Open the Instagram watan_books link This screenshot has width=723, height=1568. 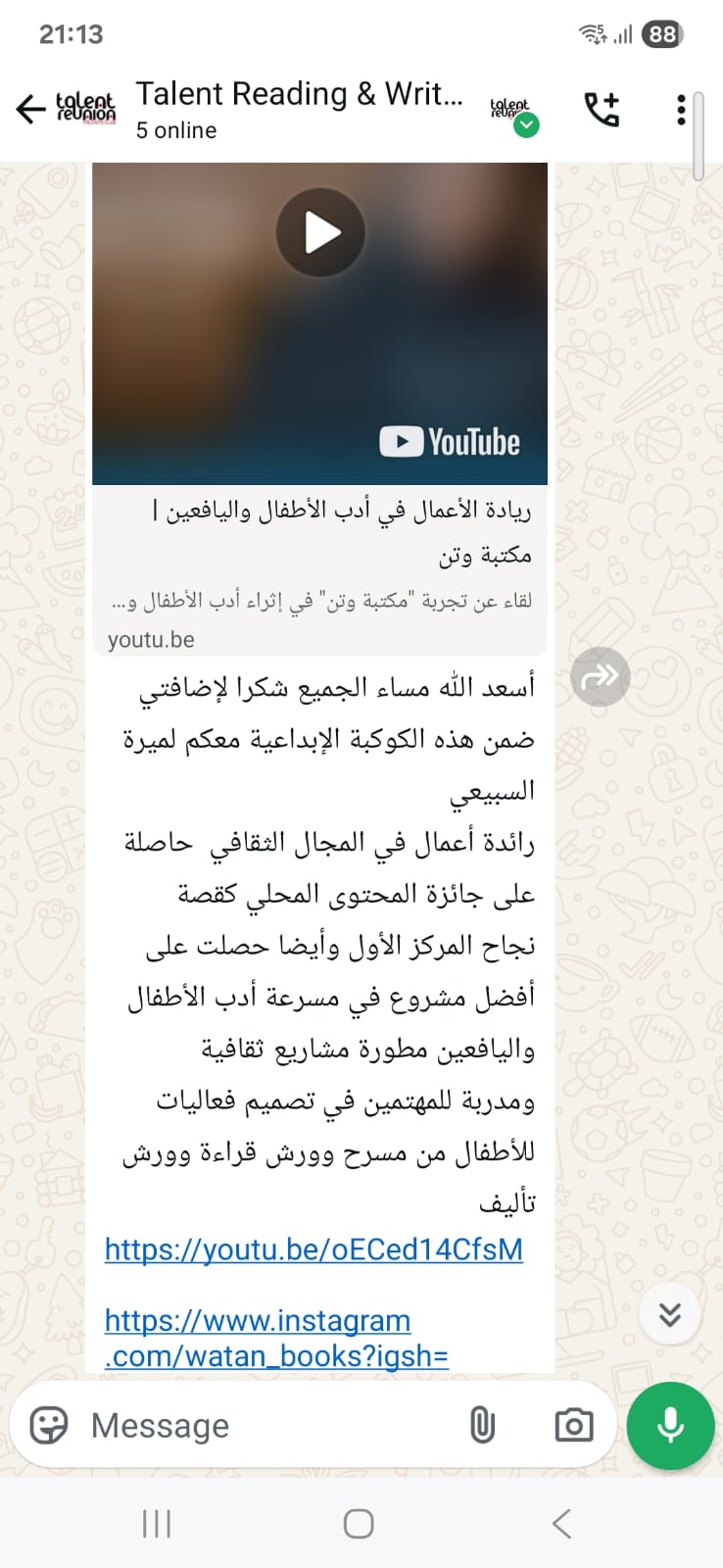[276, 1339]
